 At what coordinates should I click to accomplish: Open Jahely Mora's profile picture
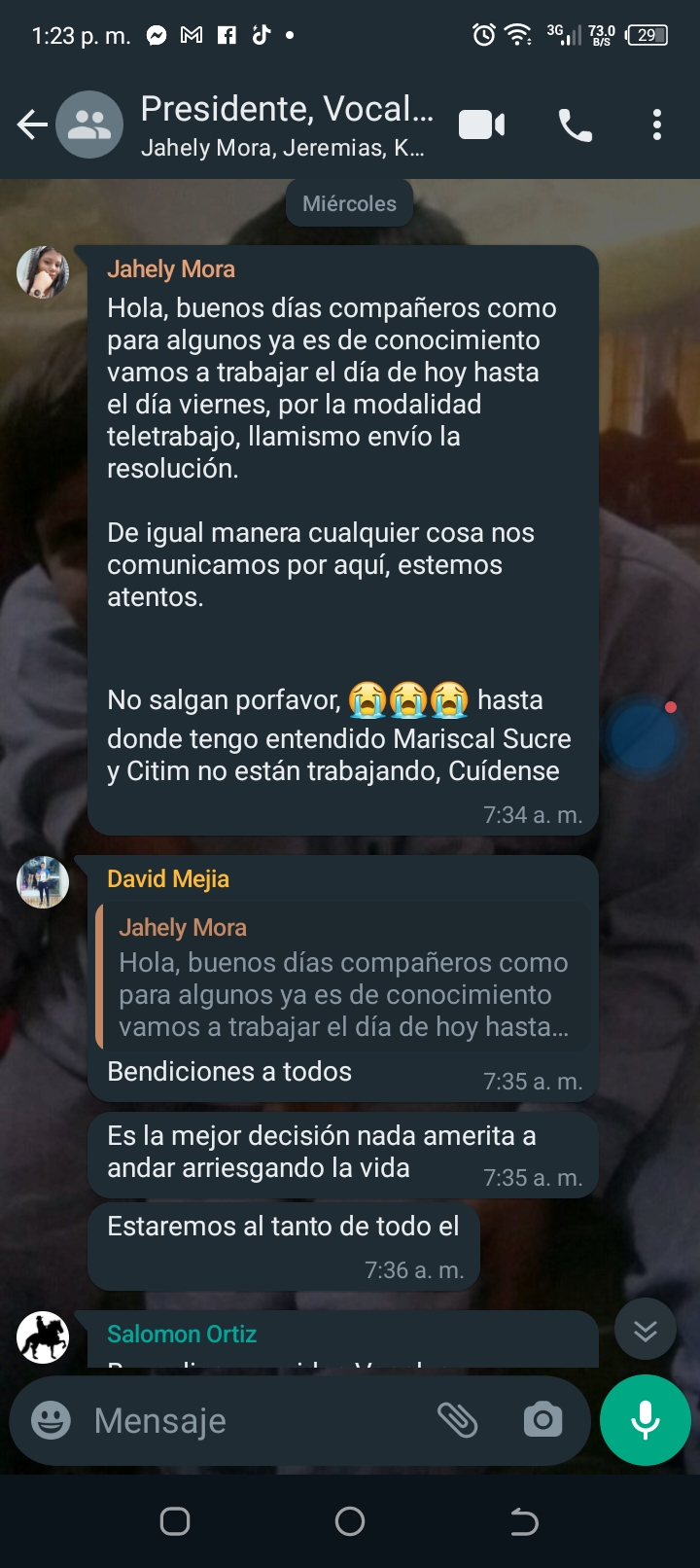click(x=43, y=271)
